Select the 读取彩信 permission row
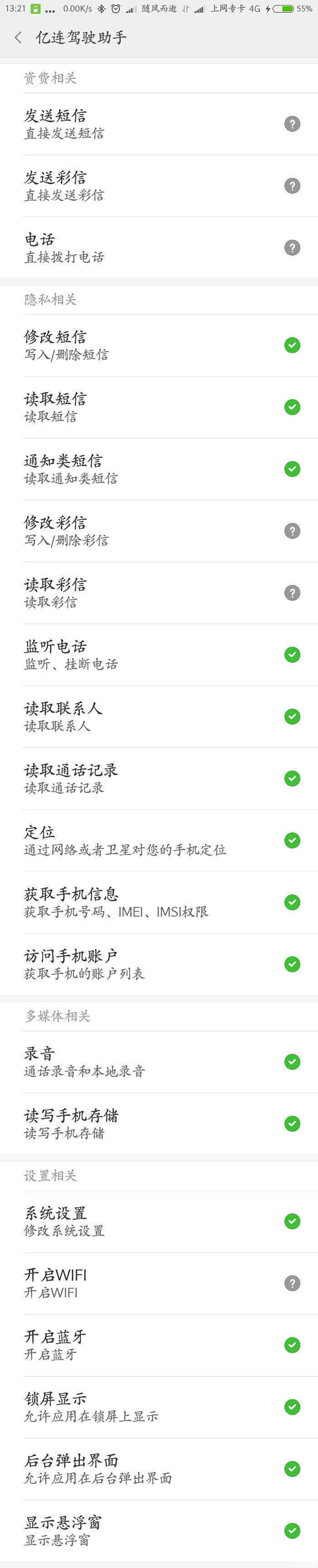Viewport: 318px width, 1568px height. tap(159, 593)
